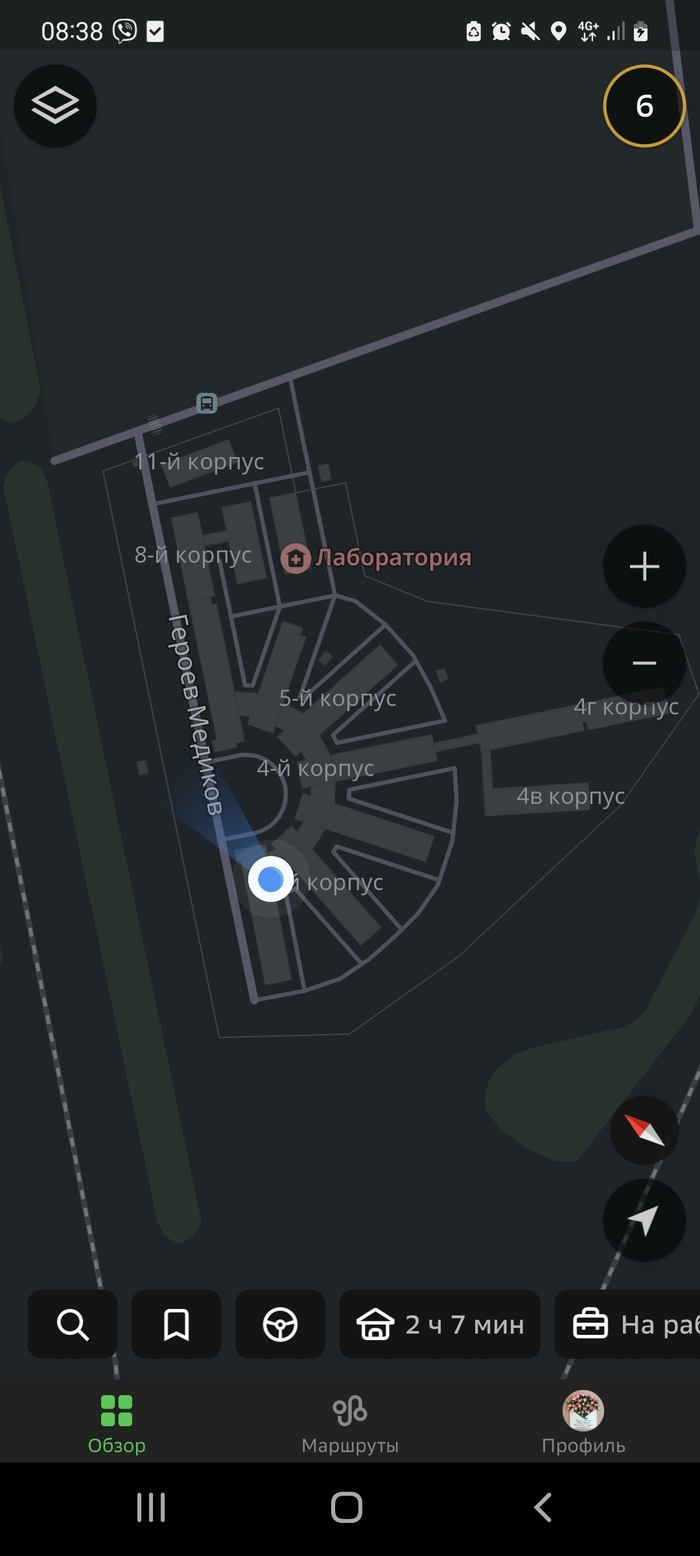Open the map layers menu
Image resolution: width=700 pixels, height=1556 pixels.
pyautogui.click(x=55, y=106)
